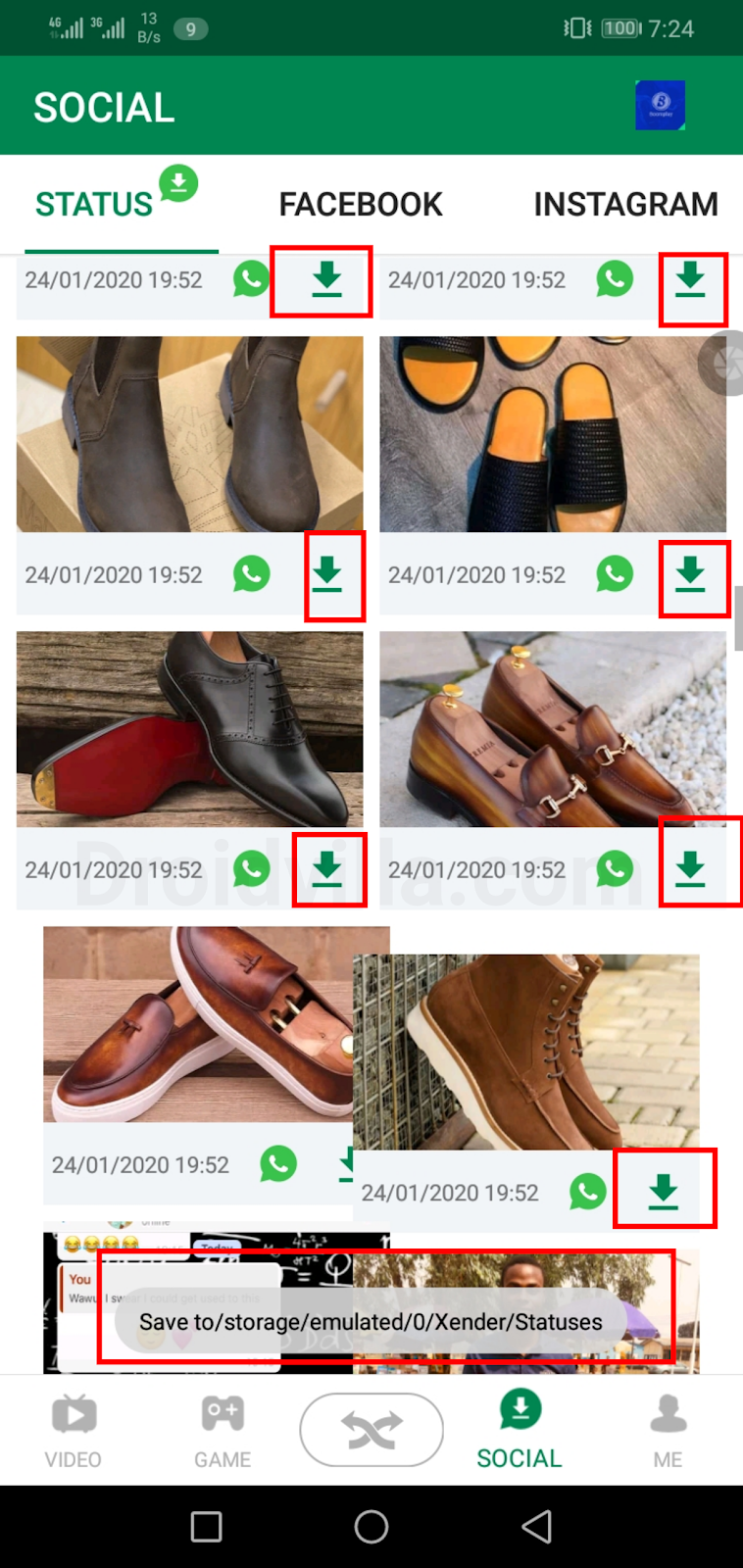This screenshot has height=1568, width=743.
Task: Go back using the system back button
Action: pos(536,1526)
